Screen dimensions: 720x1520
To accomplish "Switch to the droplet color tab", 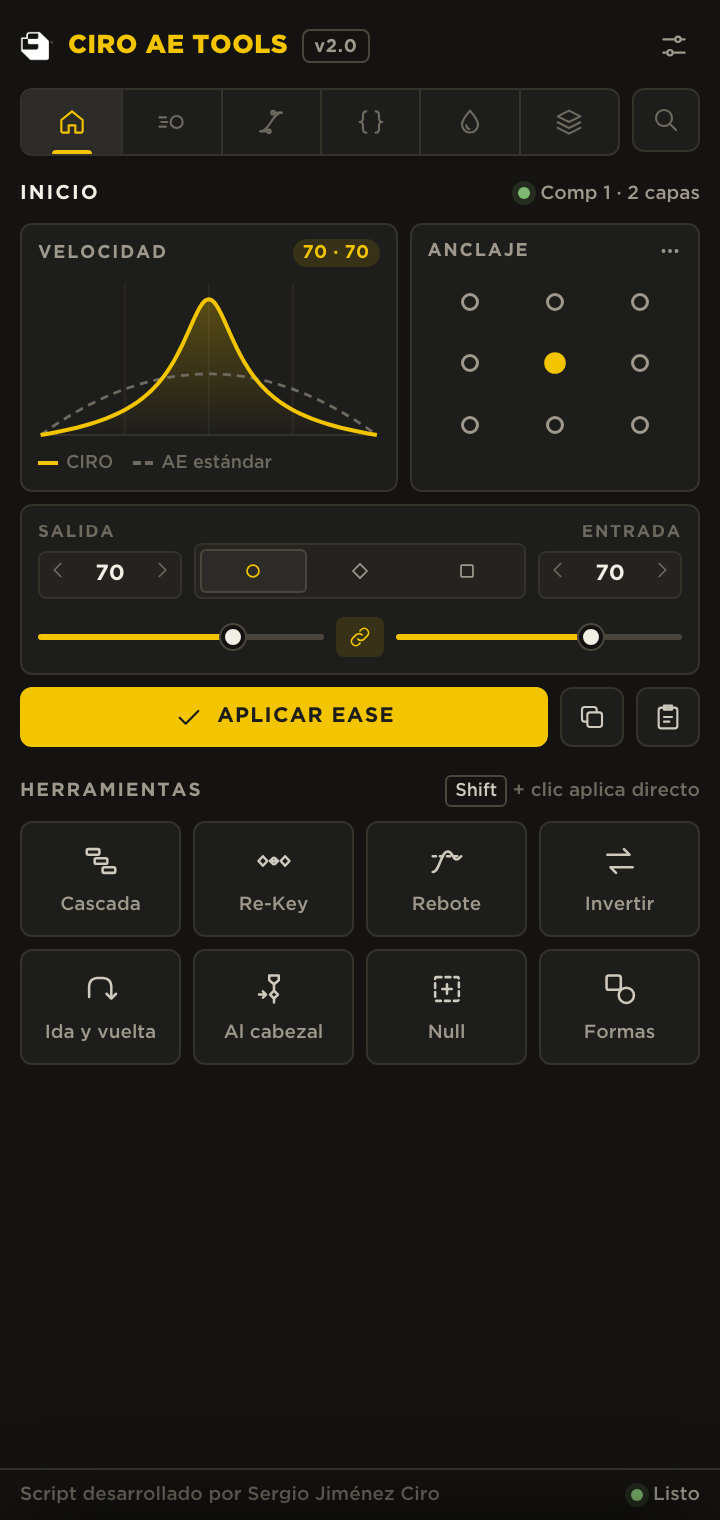I will [470, 122].
